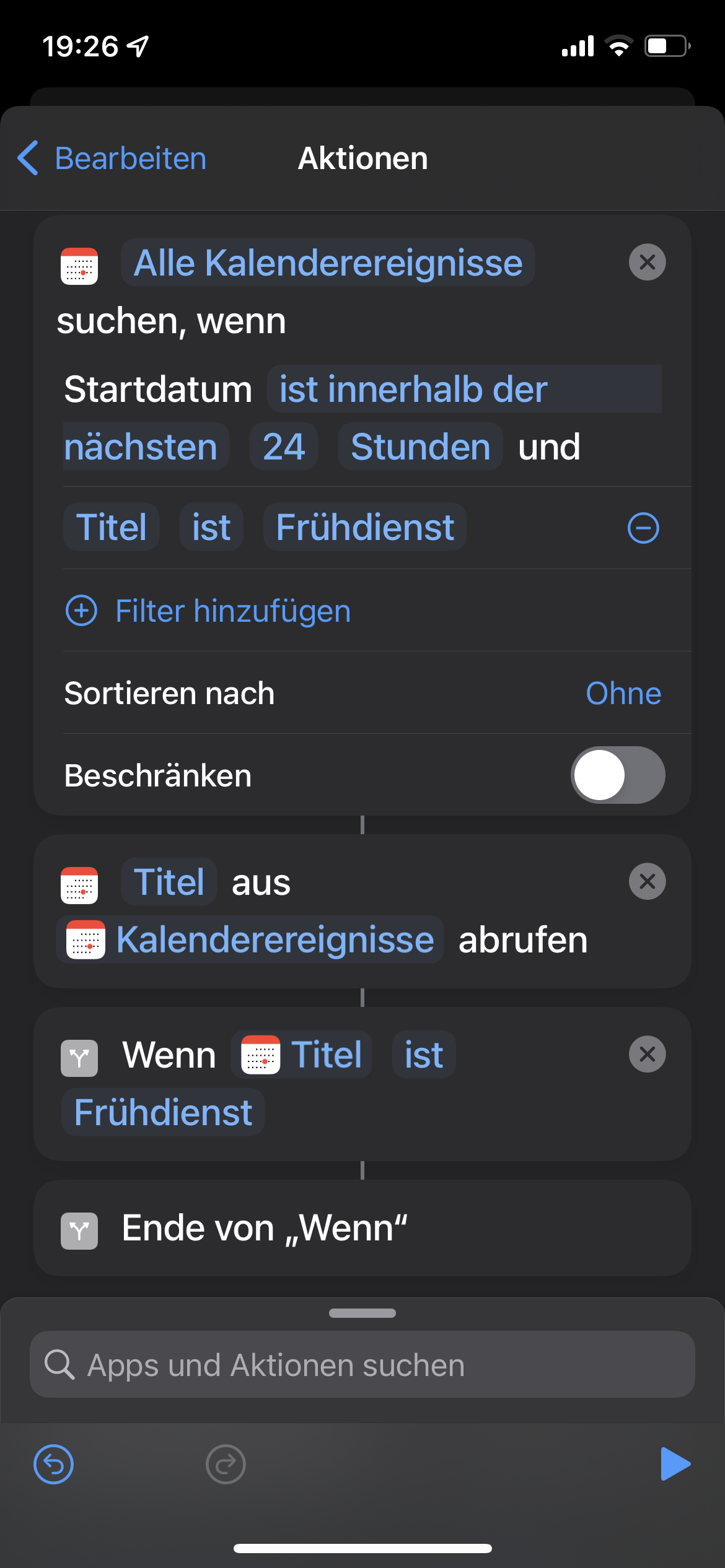Change the ist innerhalb der nächsten condition
725x1568 pixels.
click(413, 390)
